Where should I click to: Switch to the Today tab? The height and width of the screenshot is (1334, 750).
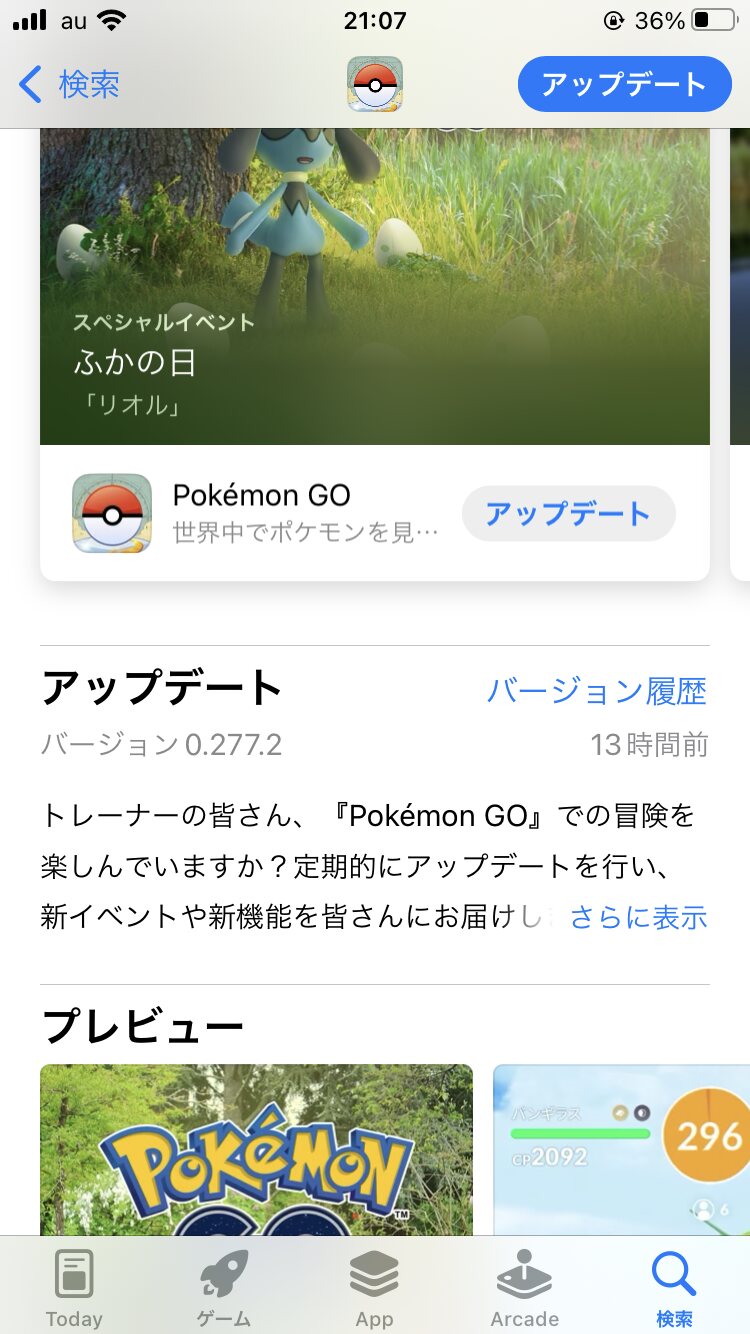74,1288
